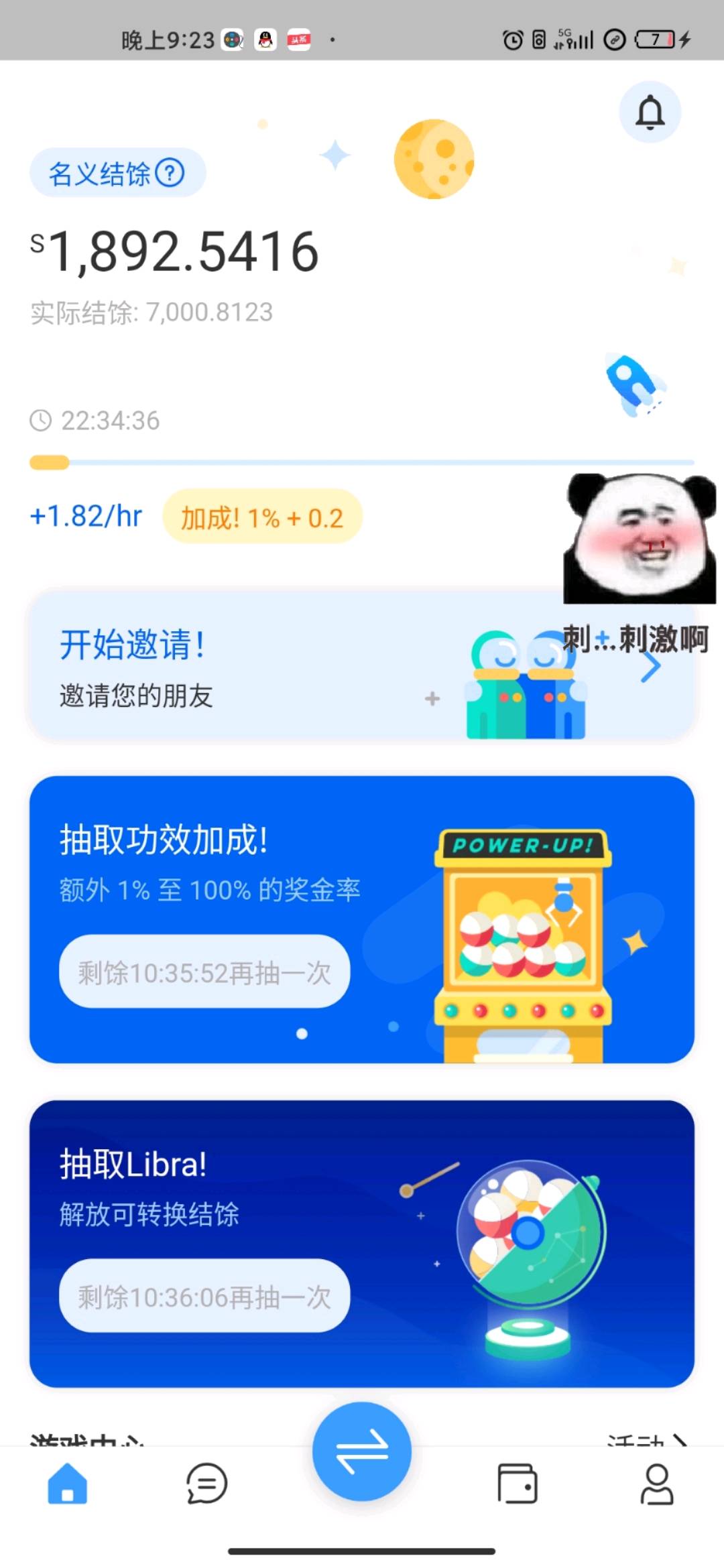Tap the central transfer exchange button

362,1451
